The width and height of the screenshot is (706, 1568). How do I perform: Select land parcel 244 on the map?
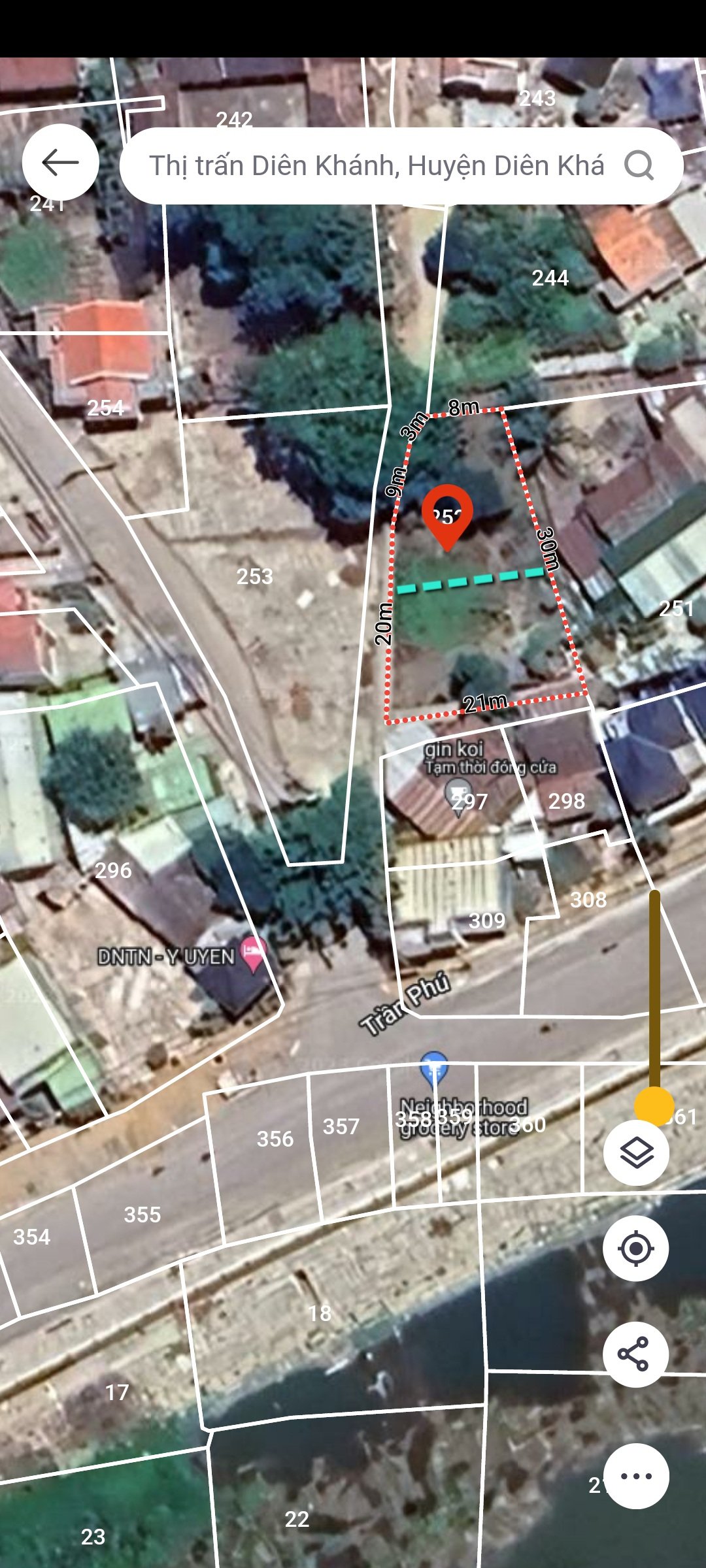[x=550, y=278]
